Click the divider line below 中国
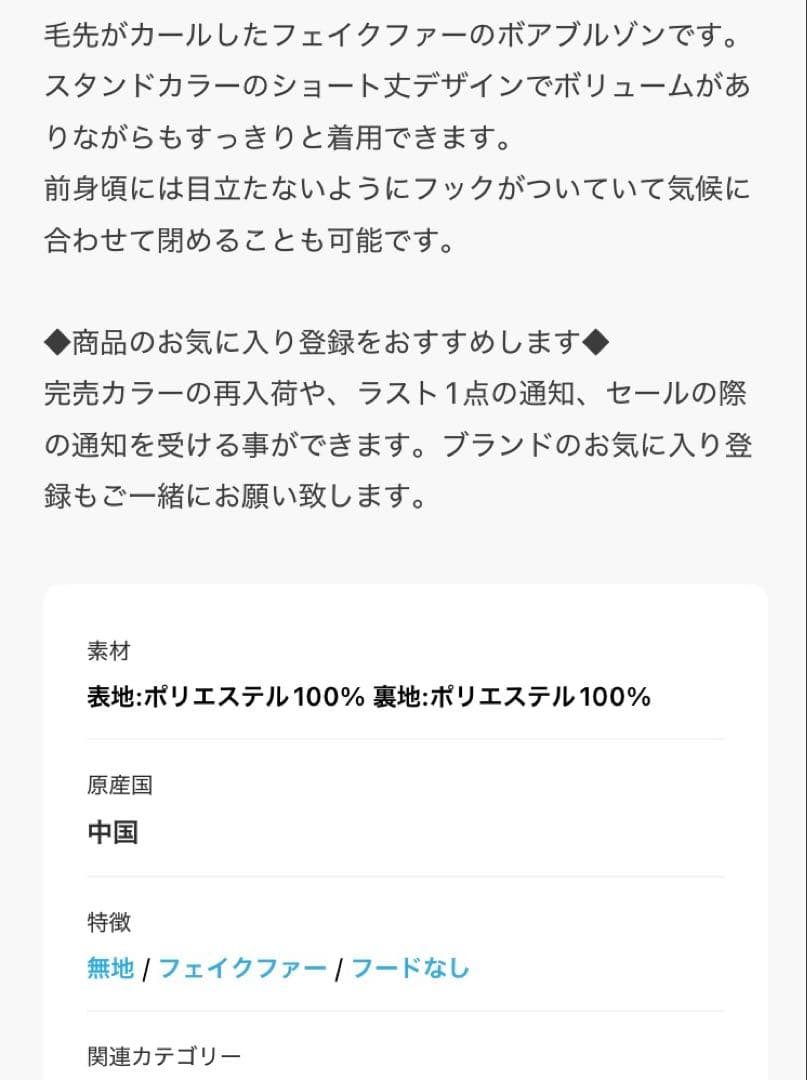Screen dimensions: 807x1080 (400, 878)
